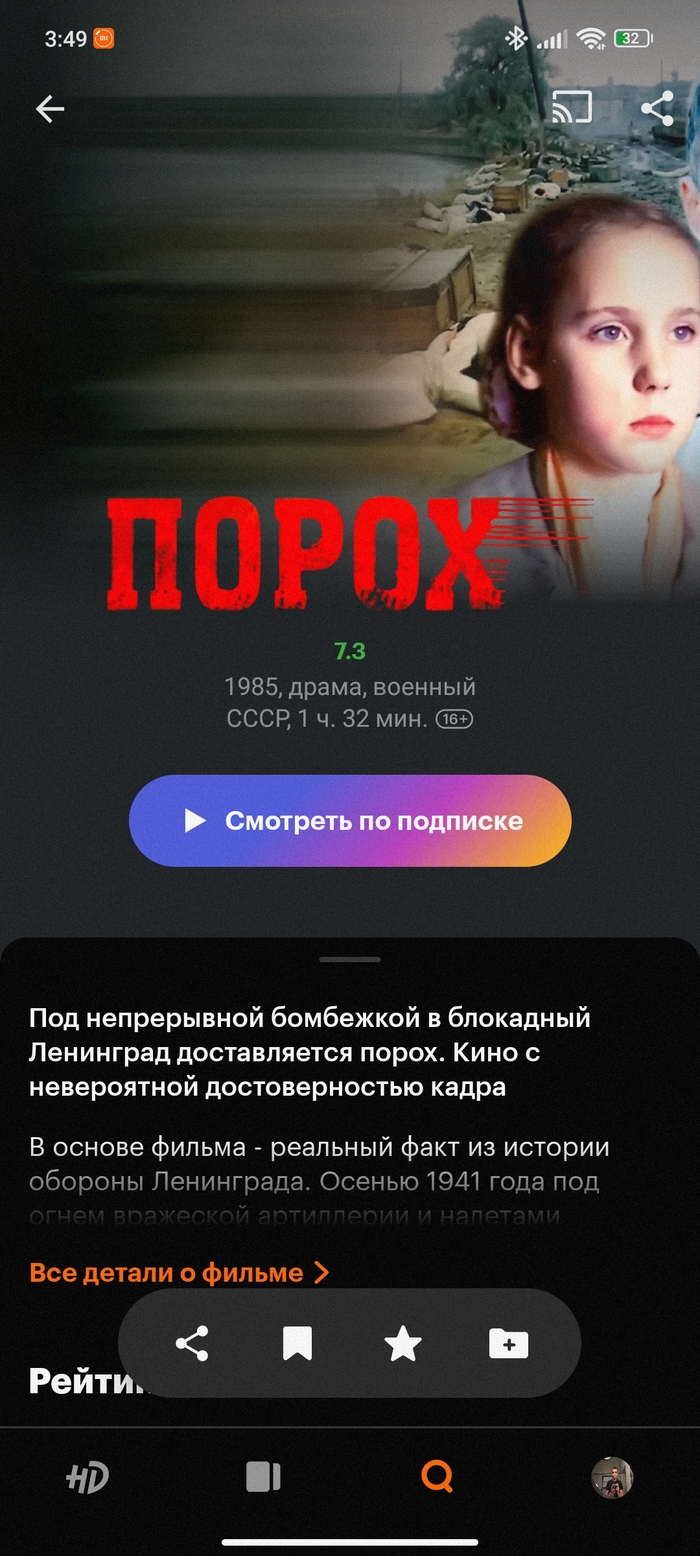Open Все детали о фильме link
Image resolution: width=700 pixels, height=1556 pixels.
(179, 1273)
